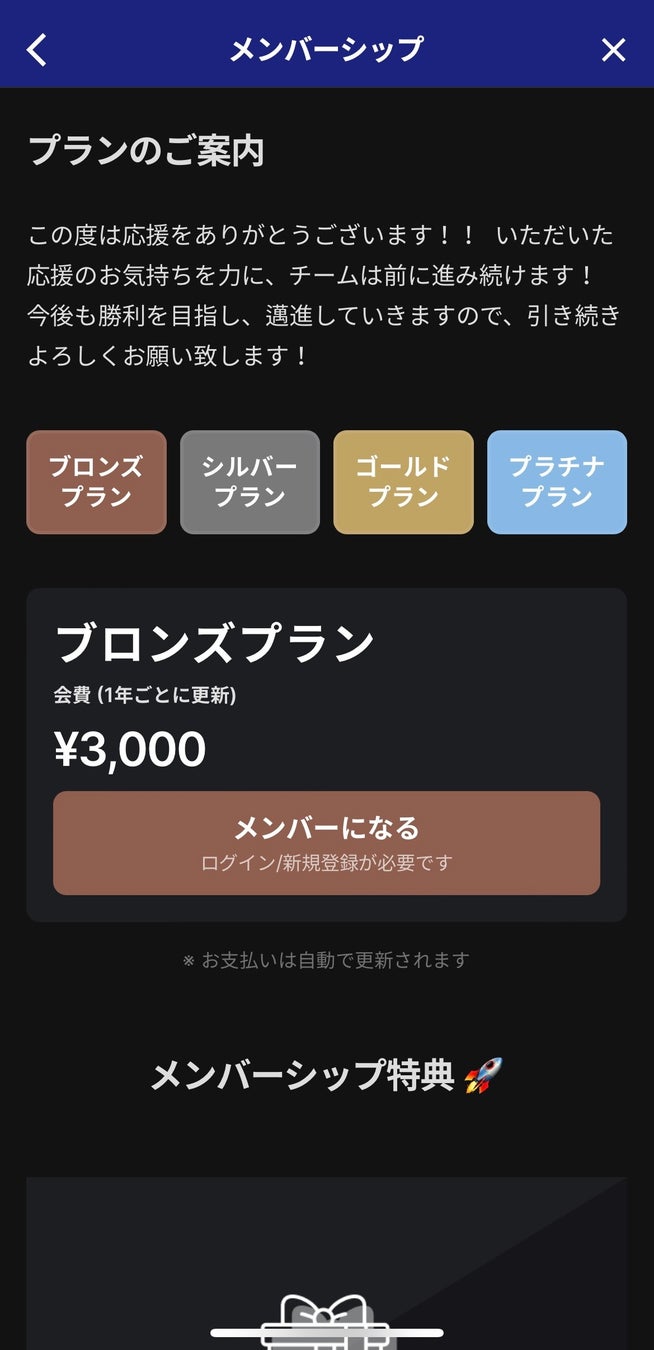Close the membership screen
The height and width of the screenshot is (1350, 654).
coord(613,49)
